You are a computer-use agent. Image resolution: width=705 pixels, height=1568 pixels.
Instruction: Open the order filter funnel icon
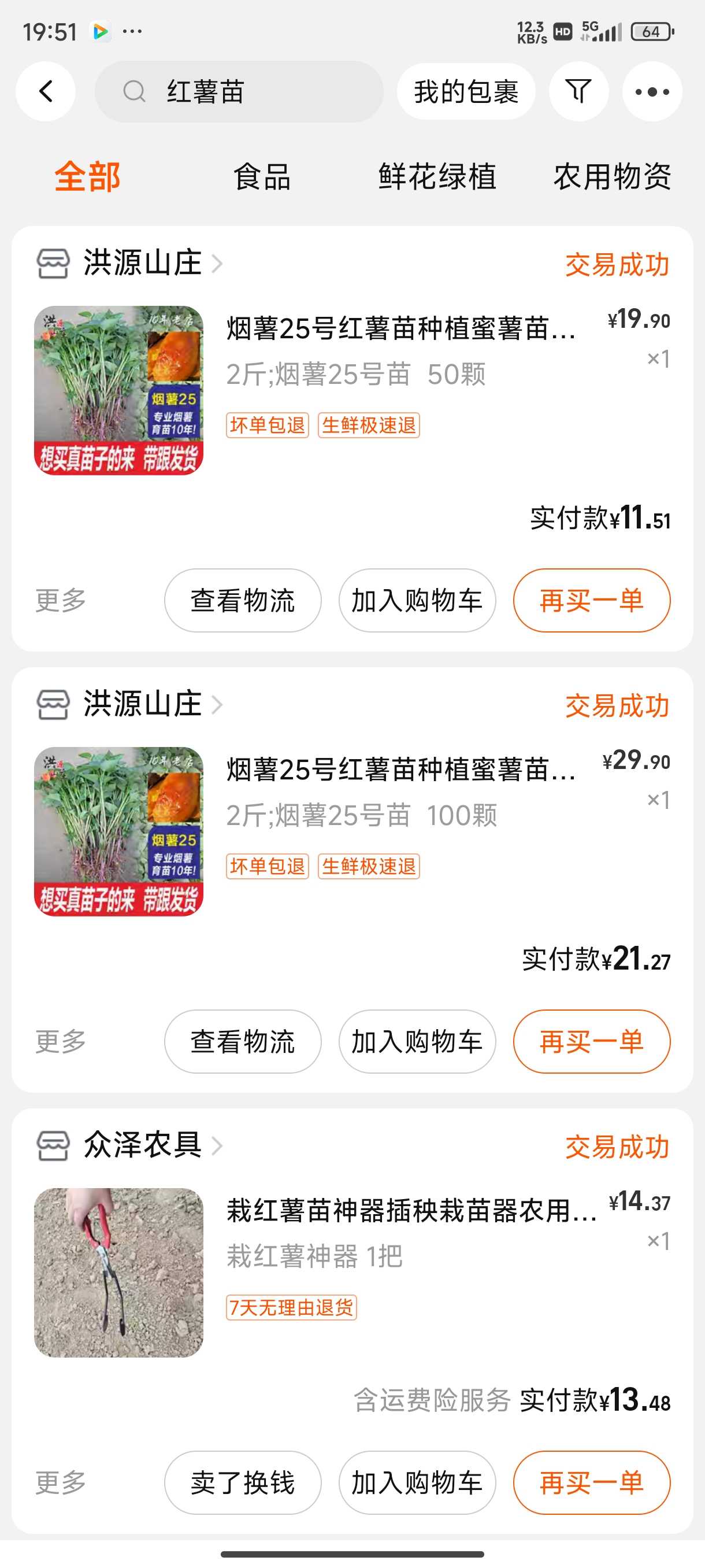[x=578, y=92]
